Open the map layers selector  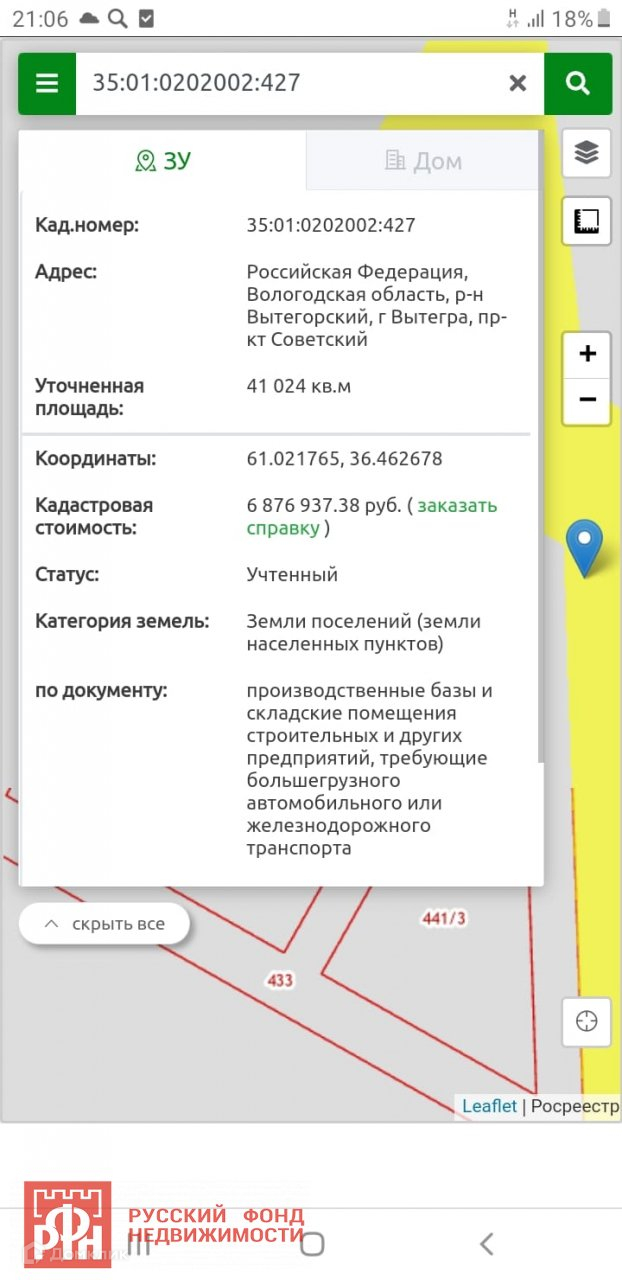click(x=586, y=153)
